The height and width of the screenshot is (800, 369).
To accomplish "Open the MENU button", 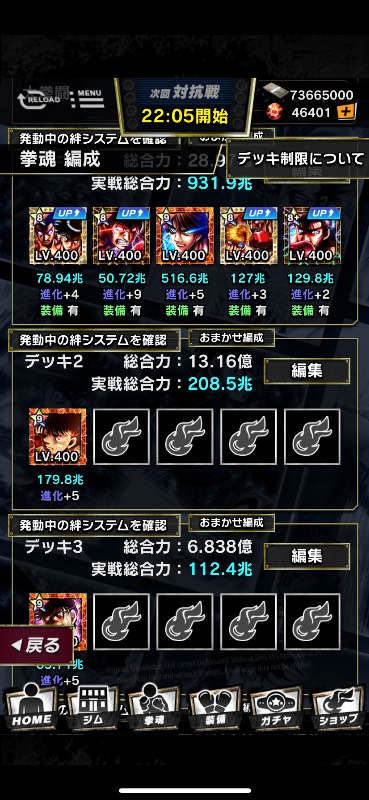I will tap(89, 98).
